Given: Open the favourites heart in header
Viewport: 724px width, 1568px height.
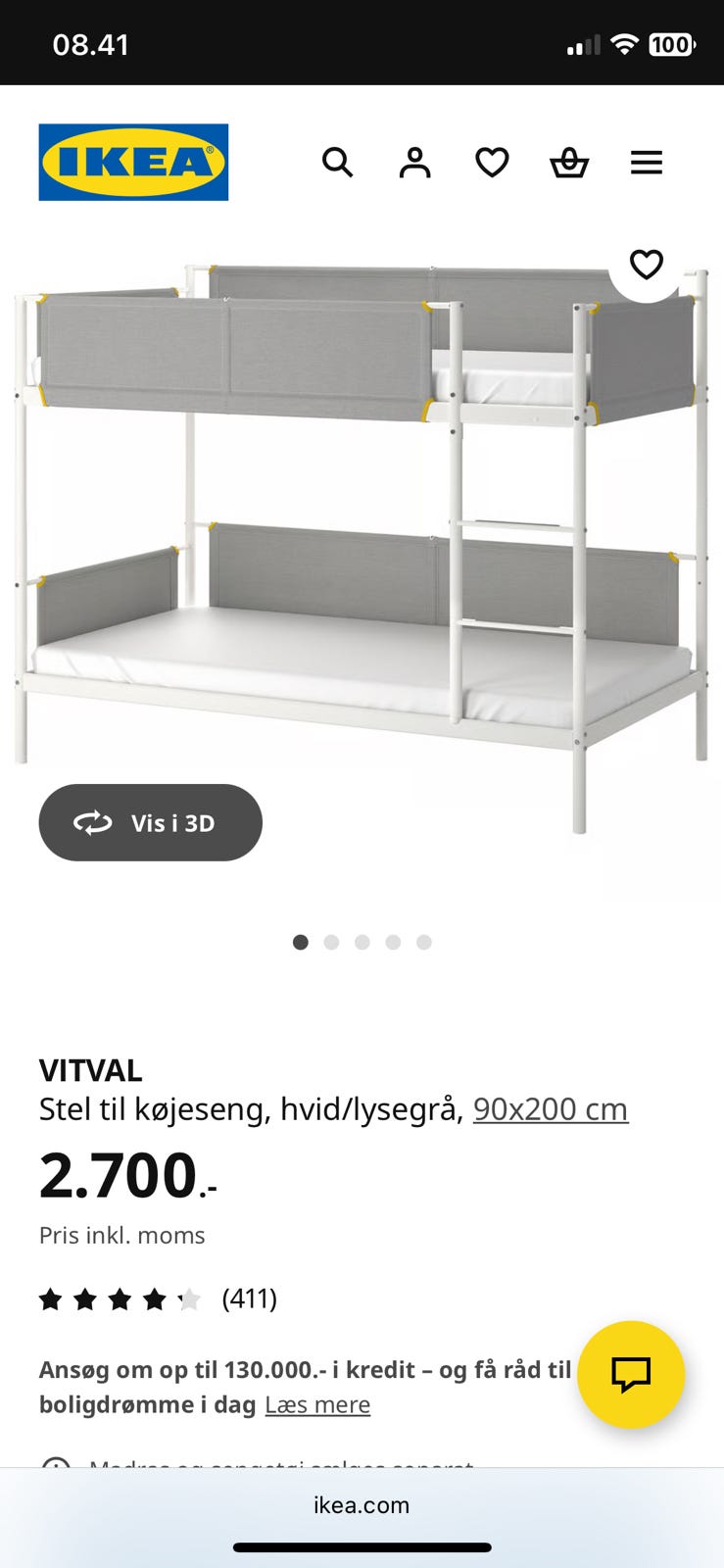Looking at the screenshot, I should [x=492, y=162].
